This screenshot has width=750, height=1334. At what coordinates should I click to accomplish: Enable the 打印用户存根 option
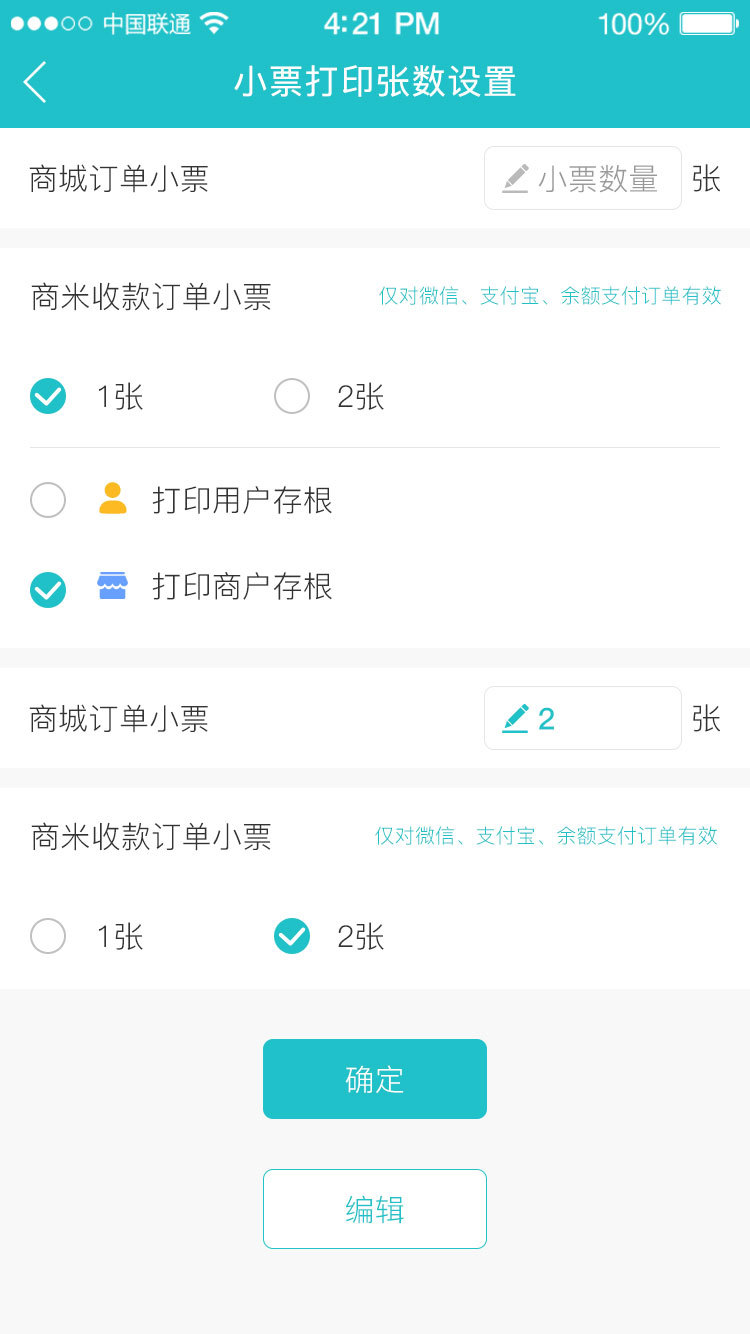(x=48, y=499)
